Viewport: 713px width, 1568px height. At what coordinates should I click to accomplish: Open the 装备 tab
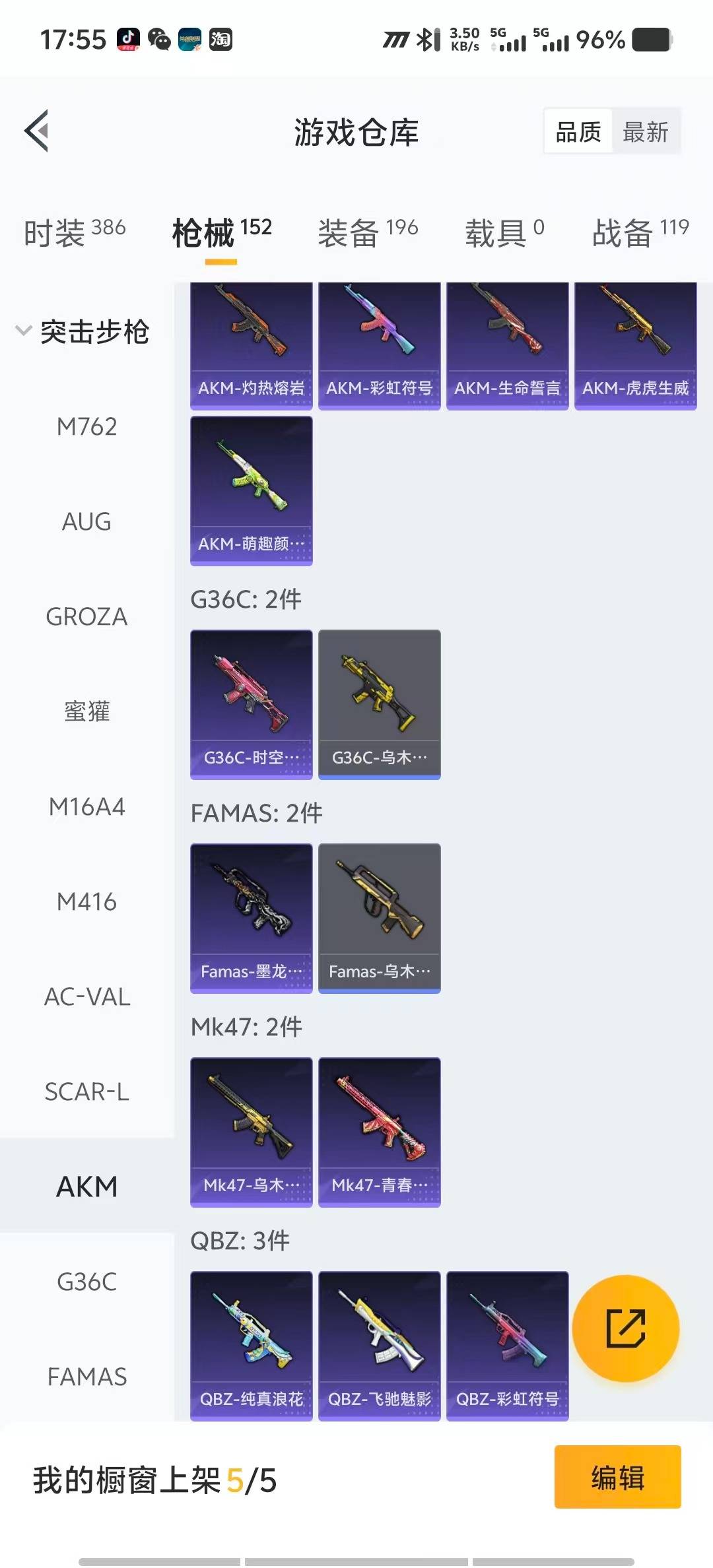368,233
